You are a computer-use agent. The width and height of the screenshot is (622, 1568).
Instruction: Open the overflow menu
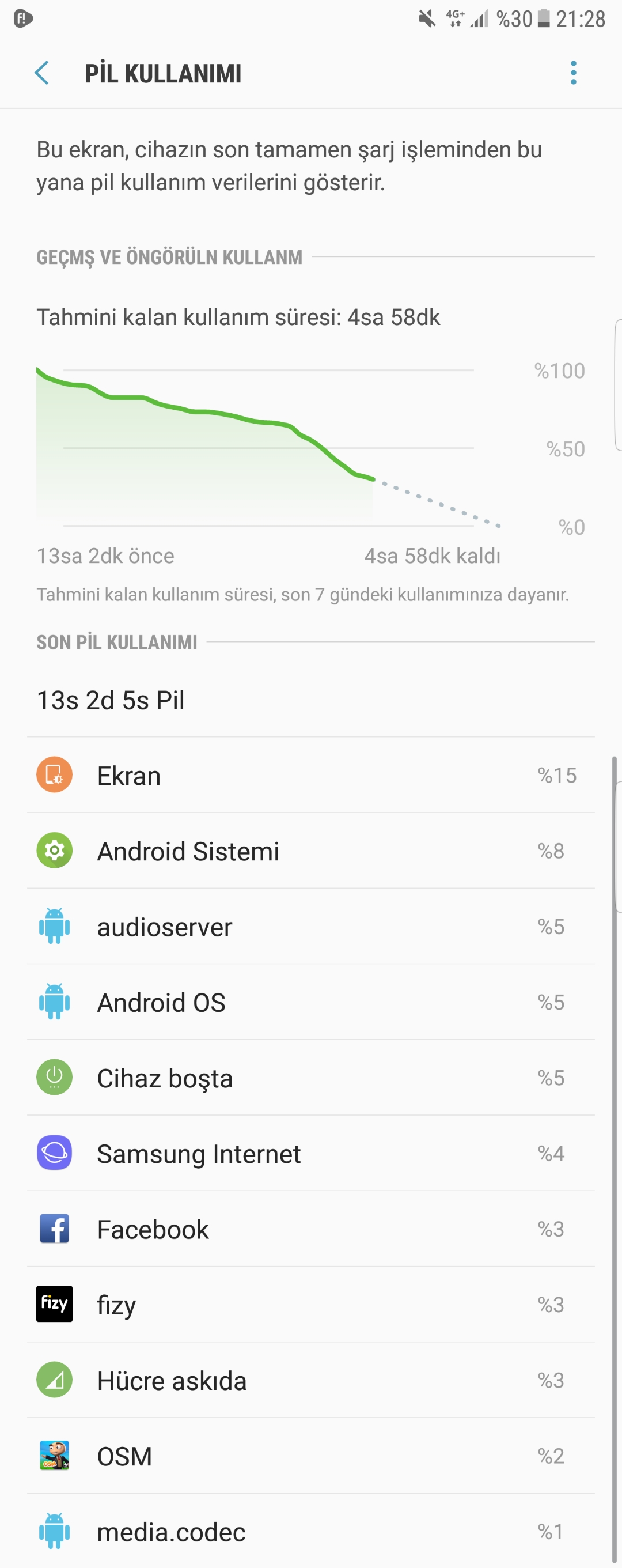(572, 73)
